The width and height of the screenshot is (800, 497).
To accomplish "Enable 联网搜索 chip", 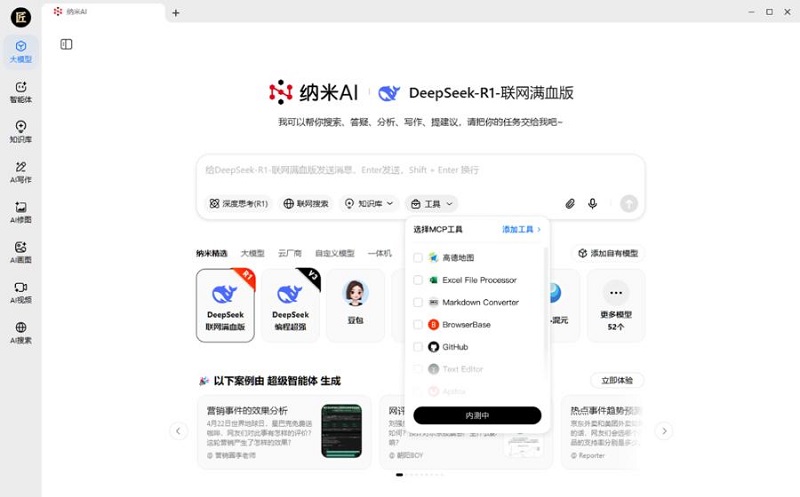I will 305,203.
